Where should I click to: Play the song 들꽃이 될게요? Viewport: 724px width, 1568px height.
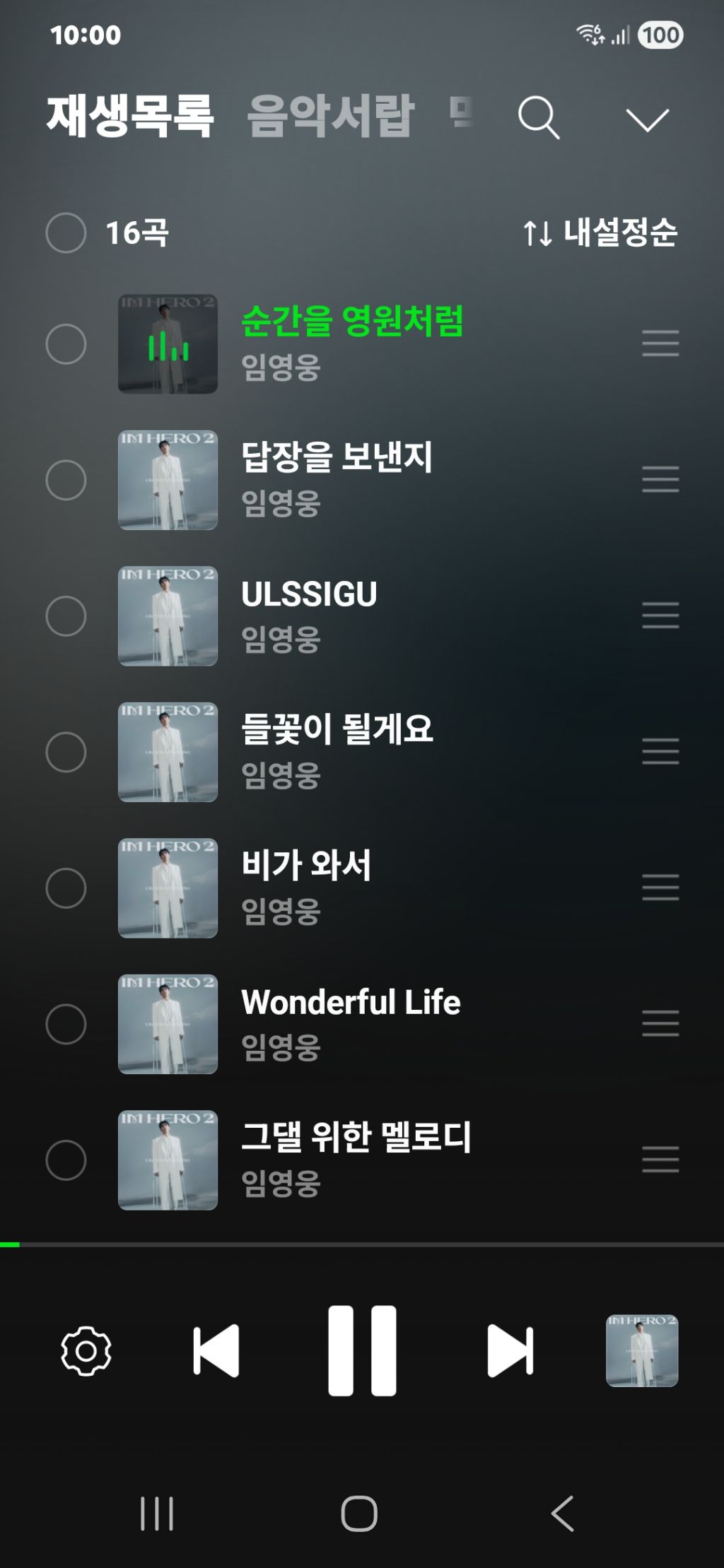(337, 729)
